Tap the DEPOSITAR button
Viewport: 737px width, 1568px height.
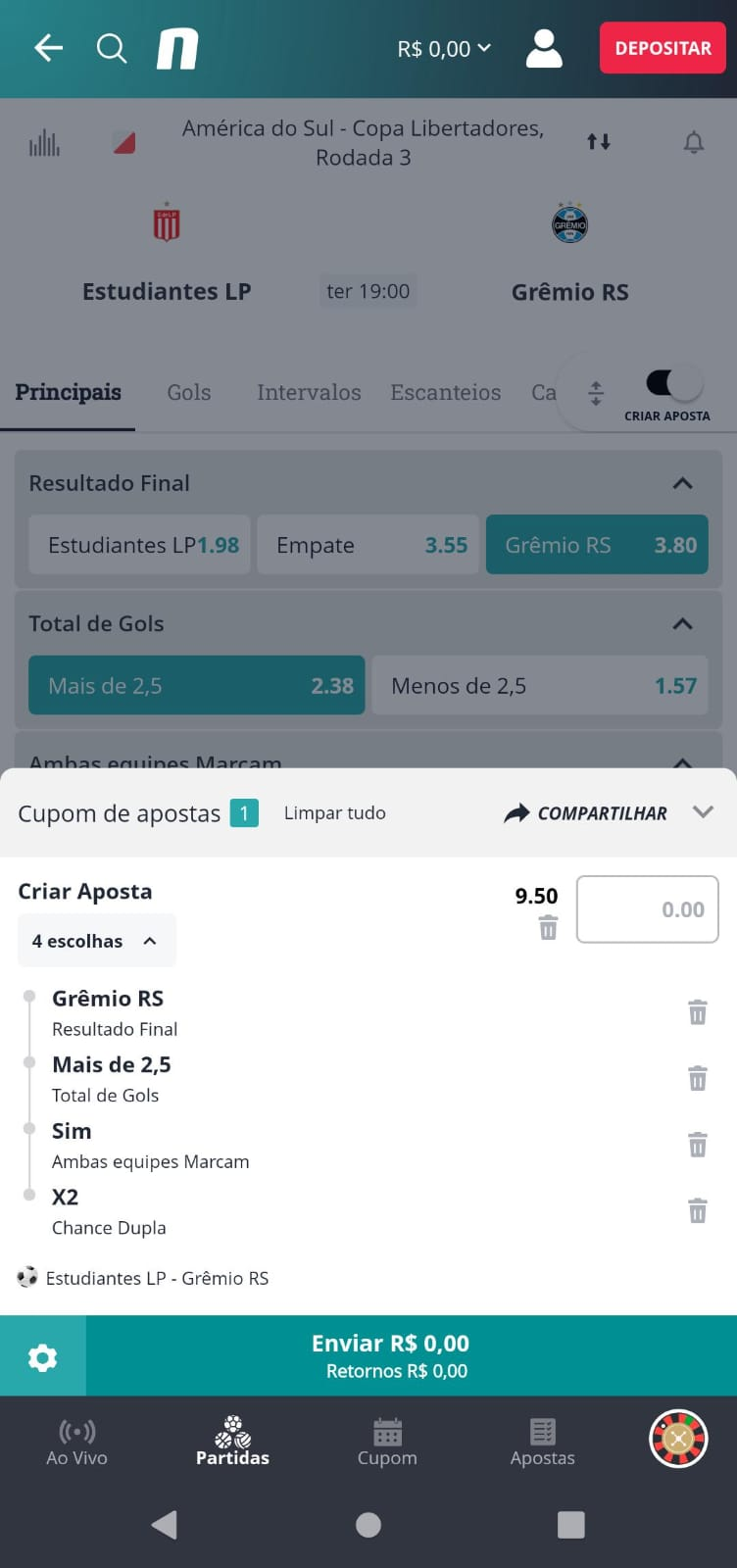tap(663, 48)
